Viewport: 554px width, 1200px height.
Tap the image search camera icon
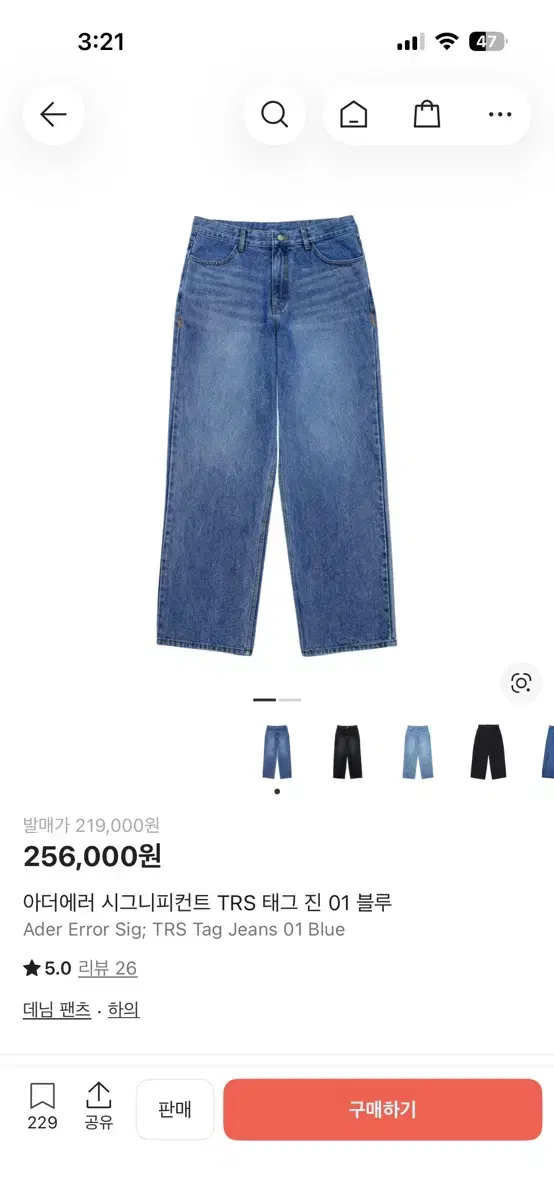pyautogui.click(x=521, y=683)
